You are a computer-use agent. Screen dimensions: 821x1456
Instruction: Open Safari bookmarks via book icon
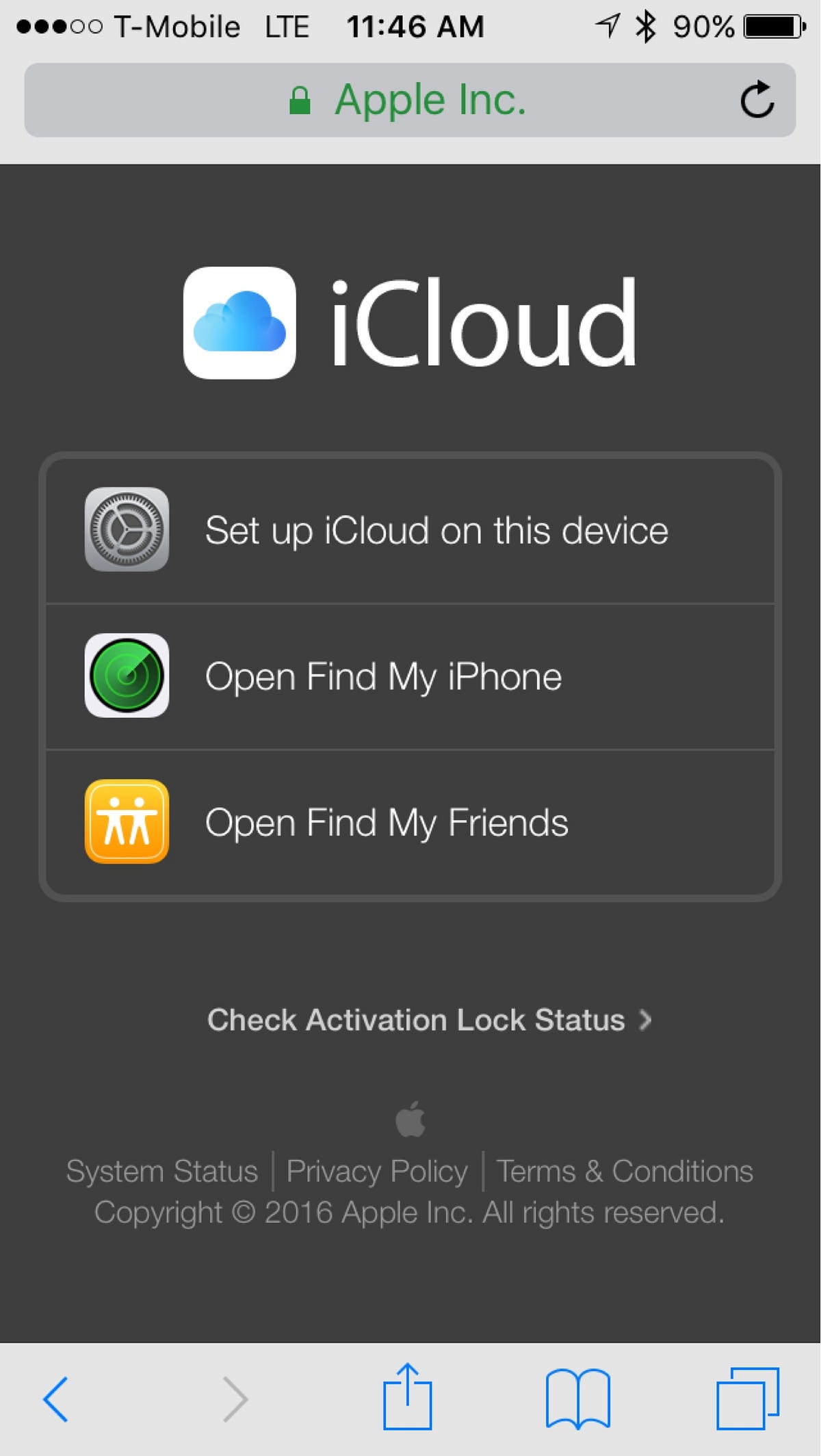click(x=577, y=1398)
